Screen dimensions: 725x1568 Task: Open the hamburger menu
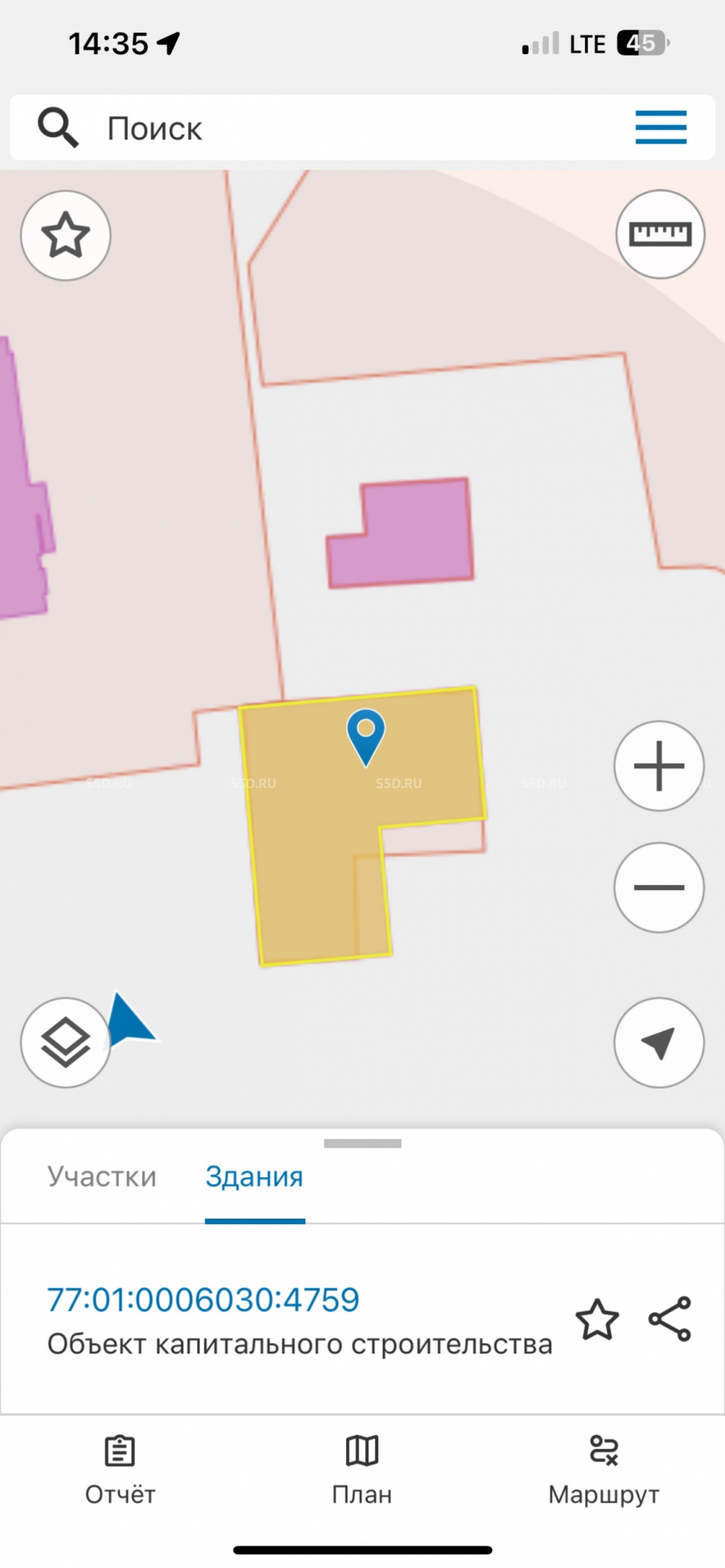[660, 128]
